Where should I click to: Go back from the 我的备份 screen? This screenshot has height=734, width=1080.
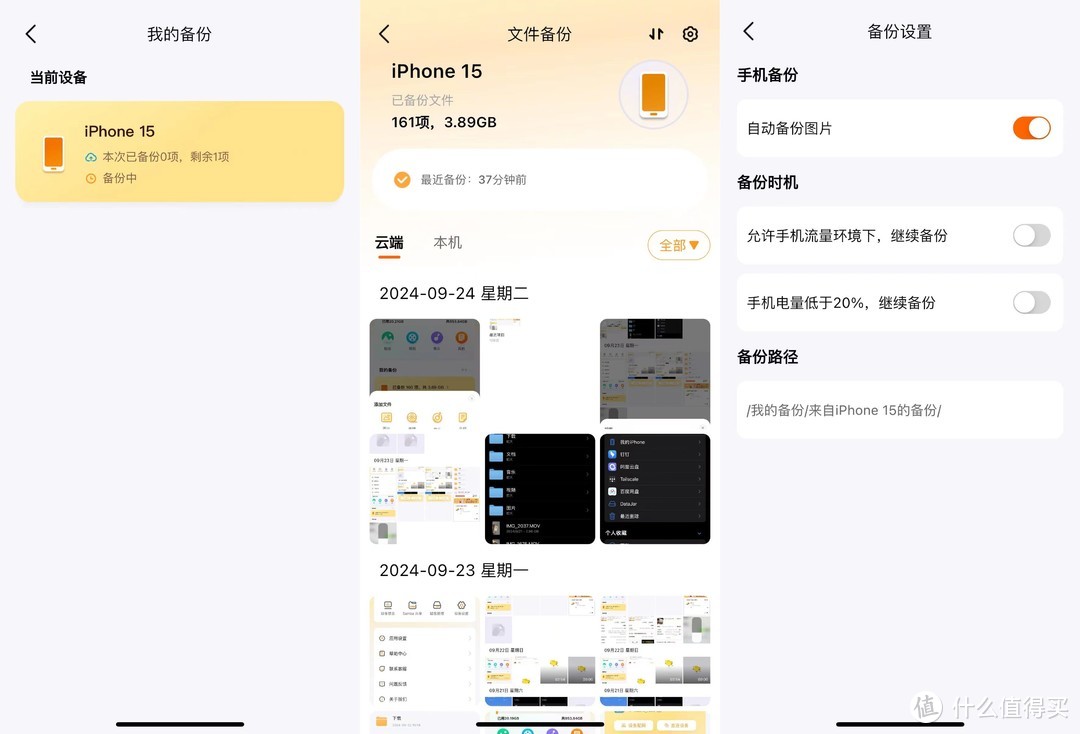[31, 34]
